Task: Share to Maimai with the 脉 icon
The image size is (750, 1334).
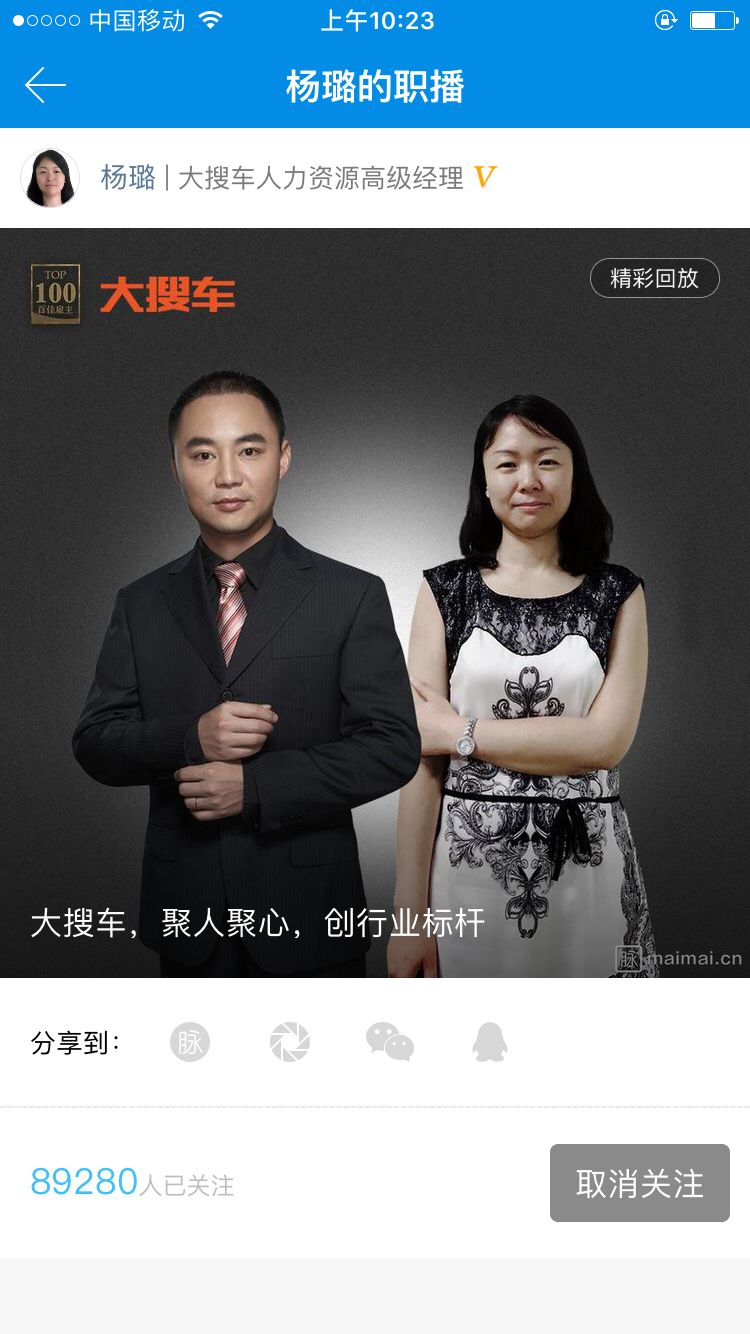Action: [190, 1042]
